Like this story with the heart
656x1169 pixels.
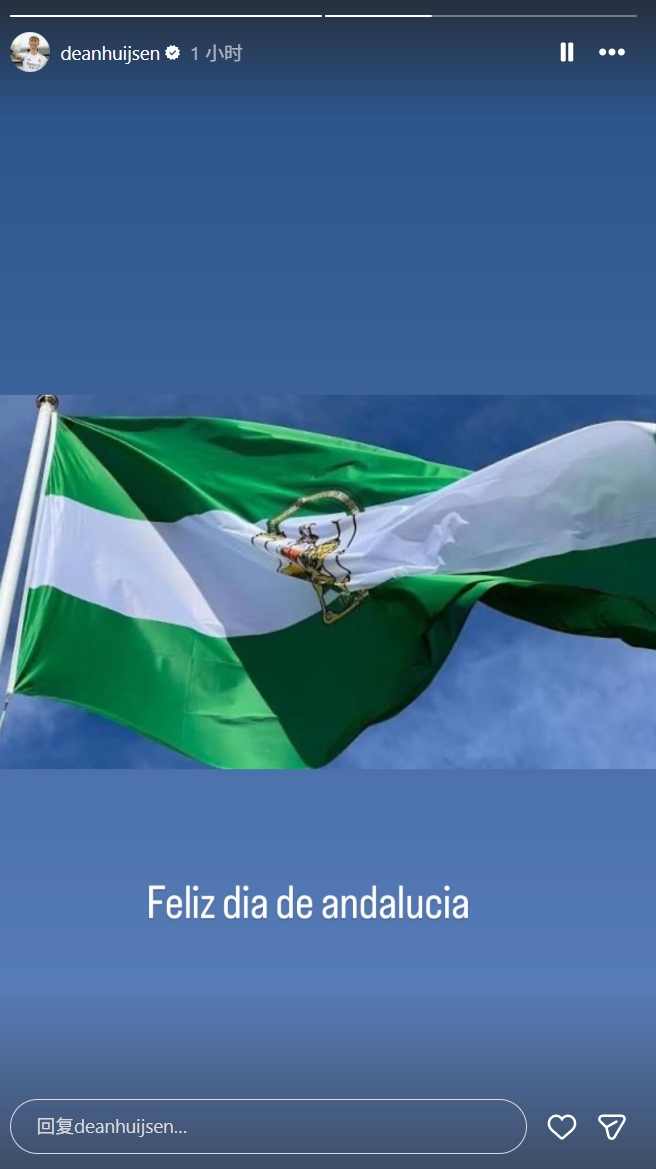(x=562, y=1127)
